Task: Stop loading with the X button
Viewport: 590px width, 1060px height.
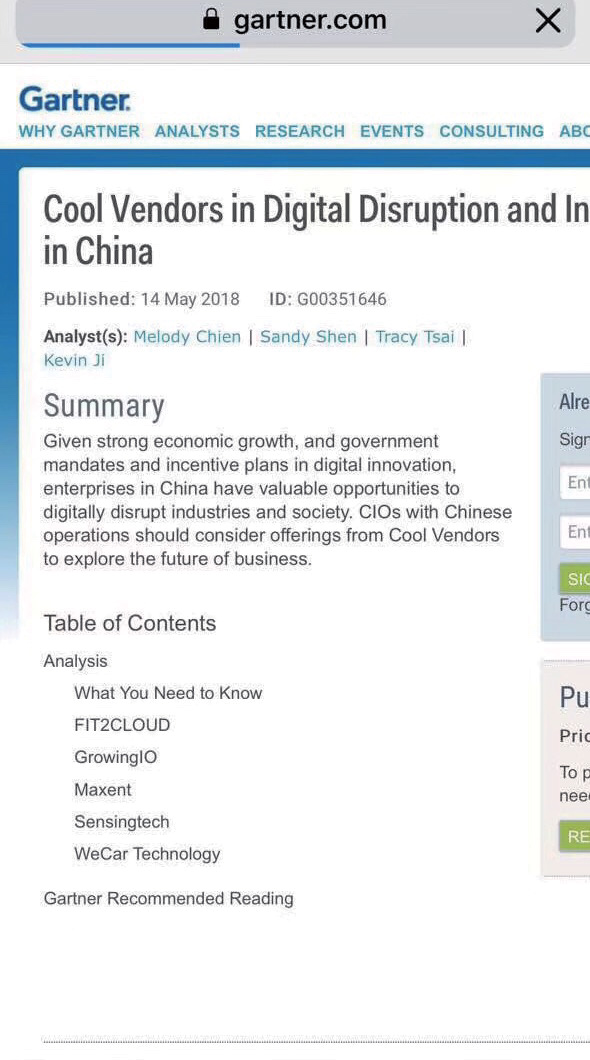Action: coord(547,21)
